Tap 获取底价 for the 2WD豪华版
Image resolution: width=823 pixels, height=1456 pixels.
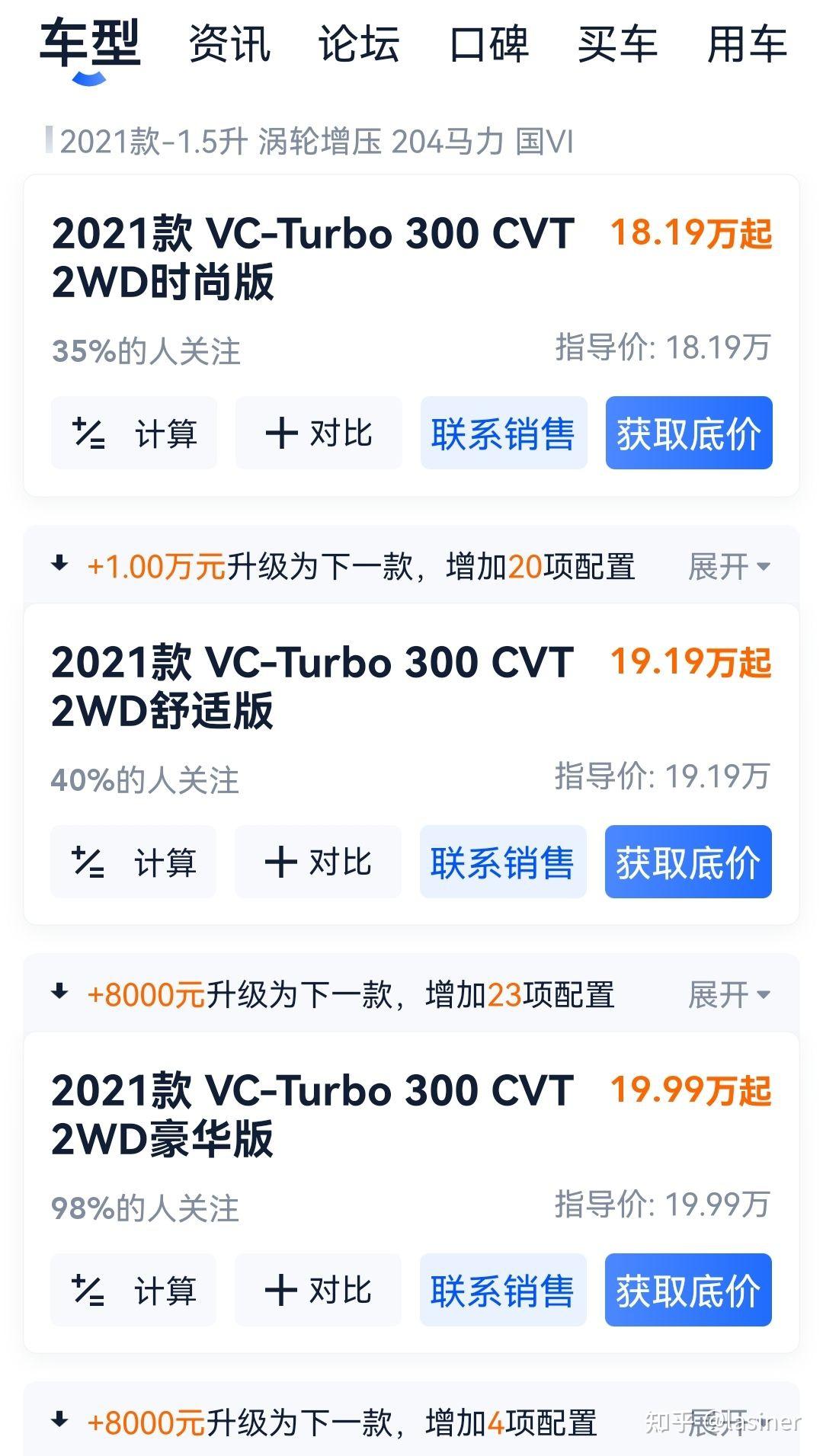[688, 1290]
